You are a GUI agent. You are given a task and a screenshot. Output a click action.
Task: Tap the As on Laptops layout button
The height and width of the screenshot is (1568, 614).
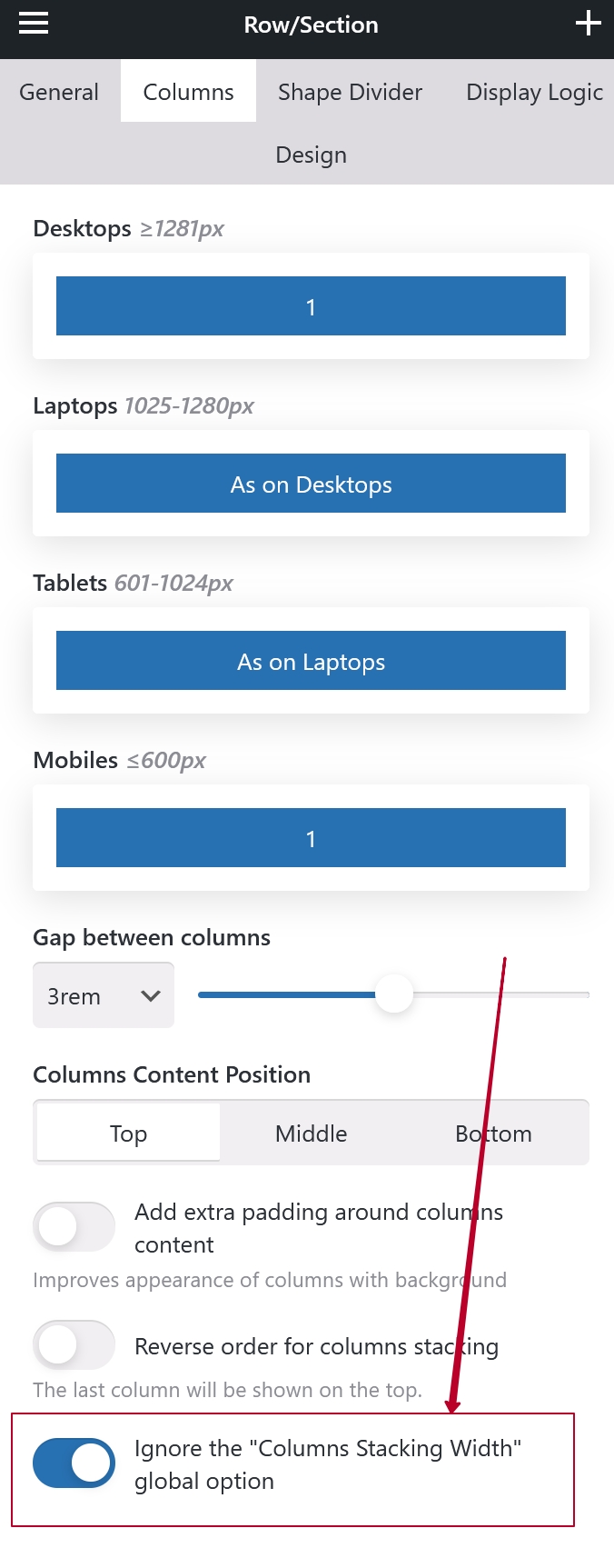(x=311, y=661)
